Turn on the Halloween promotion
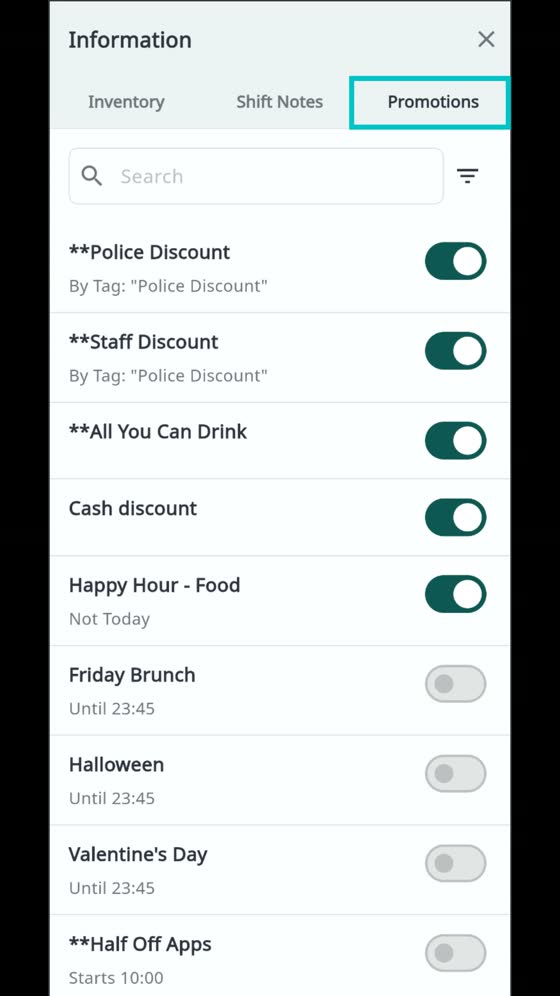560x996 pixels. pos(455,774)
